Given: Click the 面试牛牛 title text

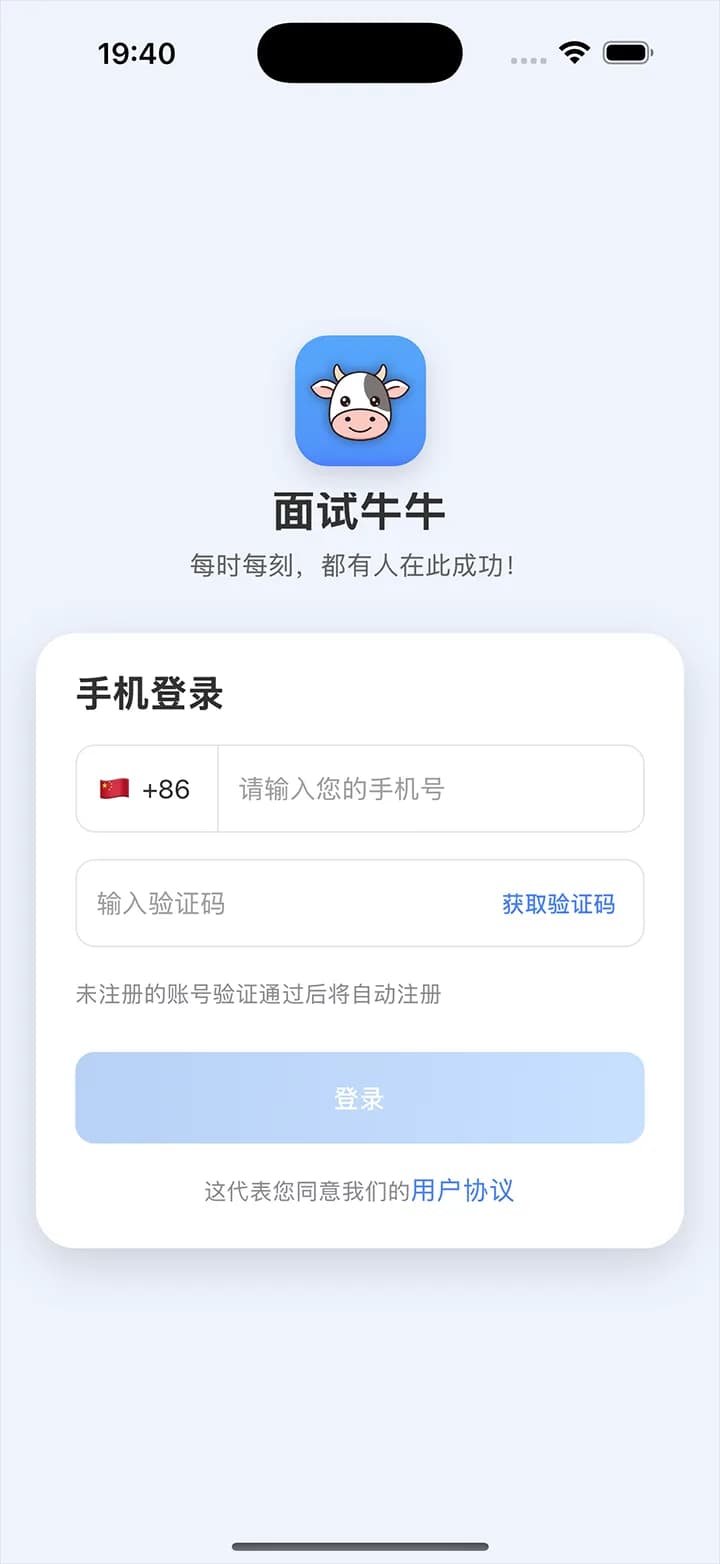Looking at the screenshot, I should pyautogui.click(x=360, y=511).
